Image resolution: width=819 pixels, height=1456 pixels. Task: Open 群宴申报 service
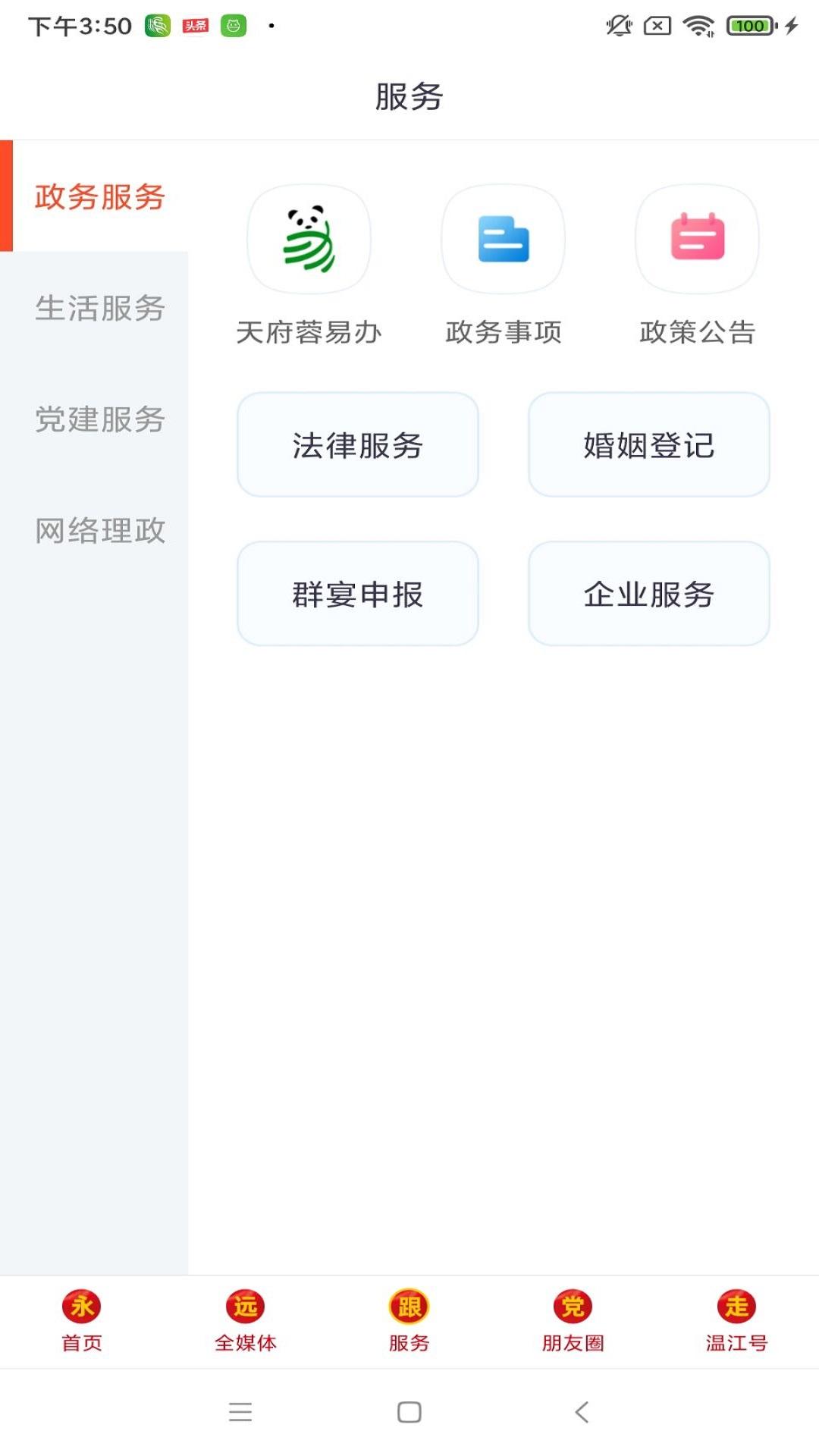click(357, 594)
